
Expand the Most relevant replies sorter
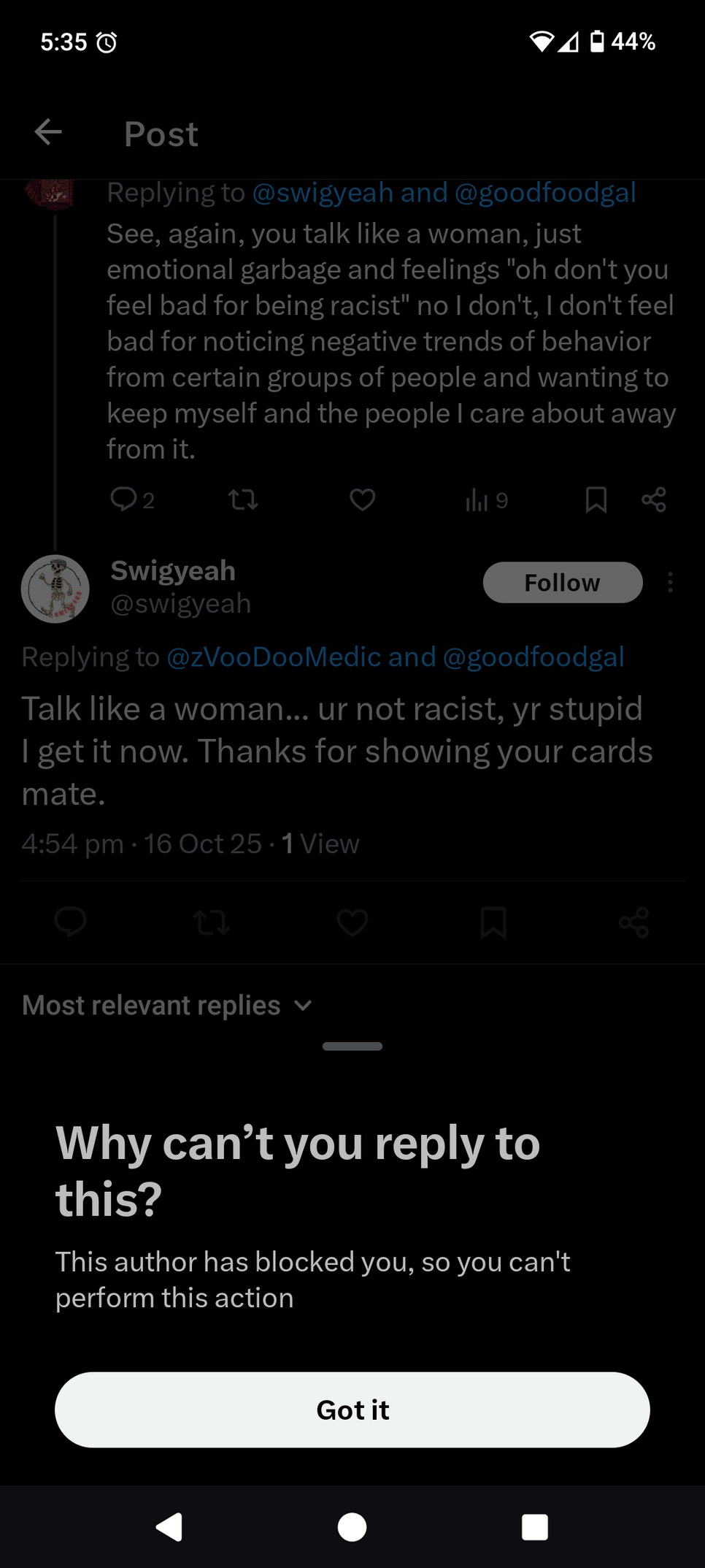click(x=168, y=1006)
